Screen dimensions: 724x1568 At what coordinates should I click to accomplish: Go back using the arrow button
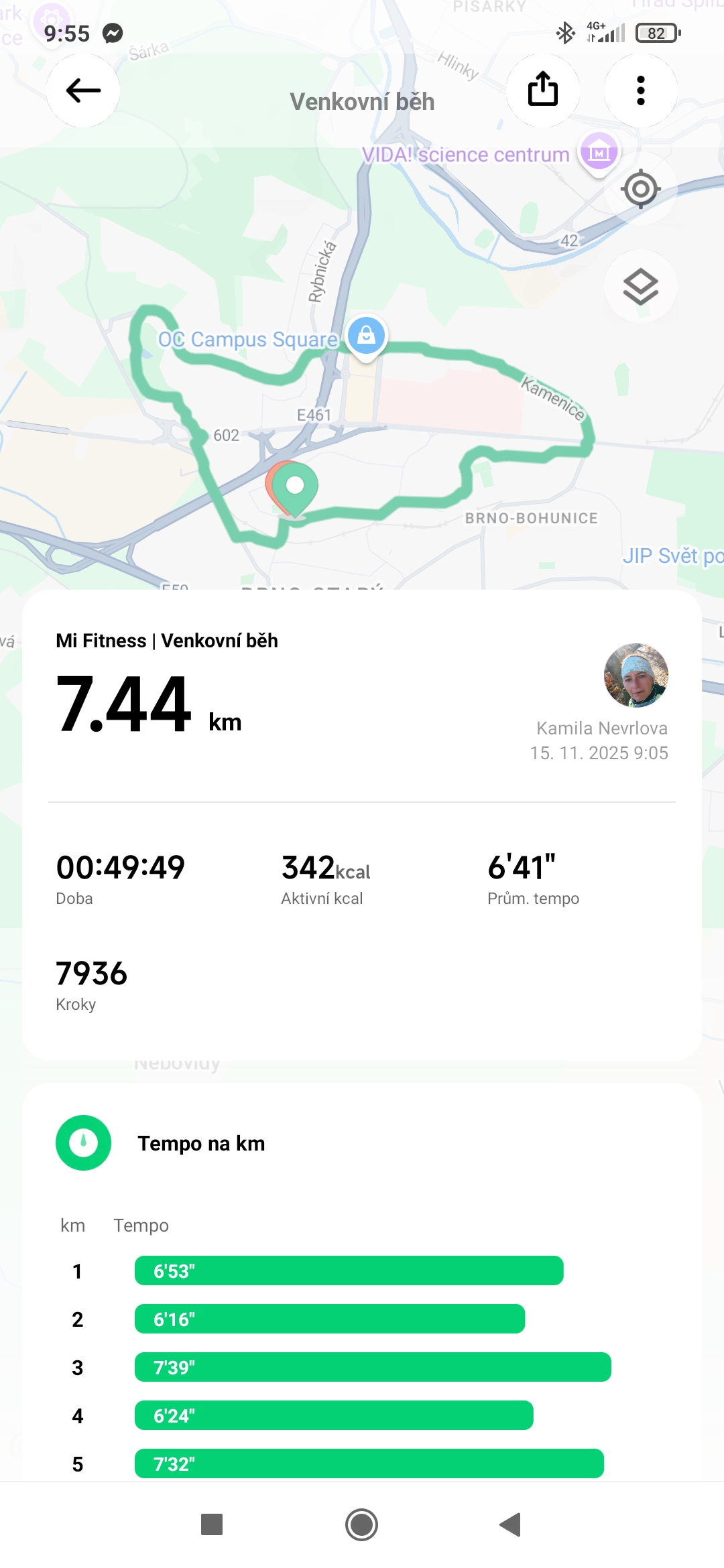(83, 90)
